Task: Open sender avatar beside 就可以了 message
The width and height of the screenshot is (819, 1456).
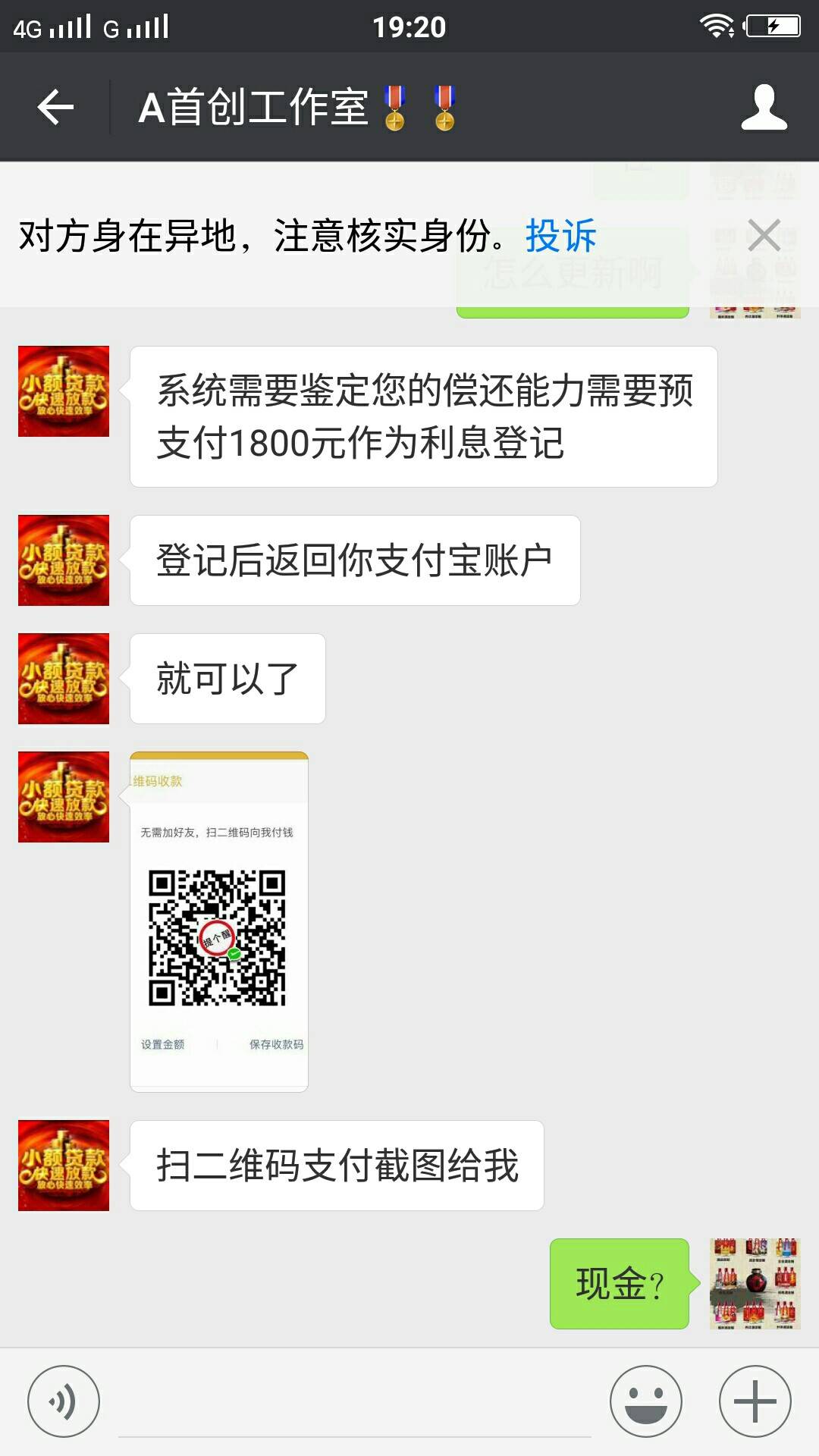Action: point(64,679)
